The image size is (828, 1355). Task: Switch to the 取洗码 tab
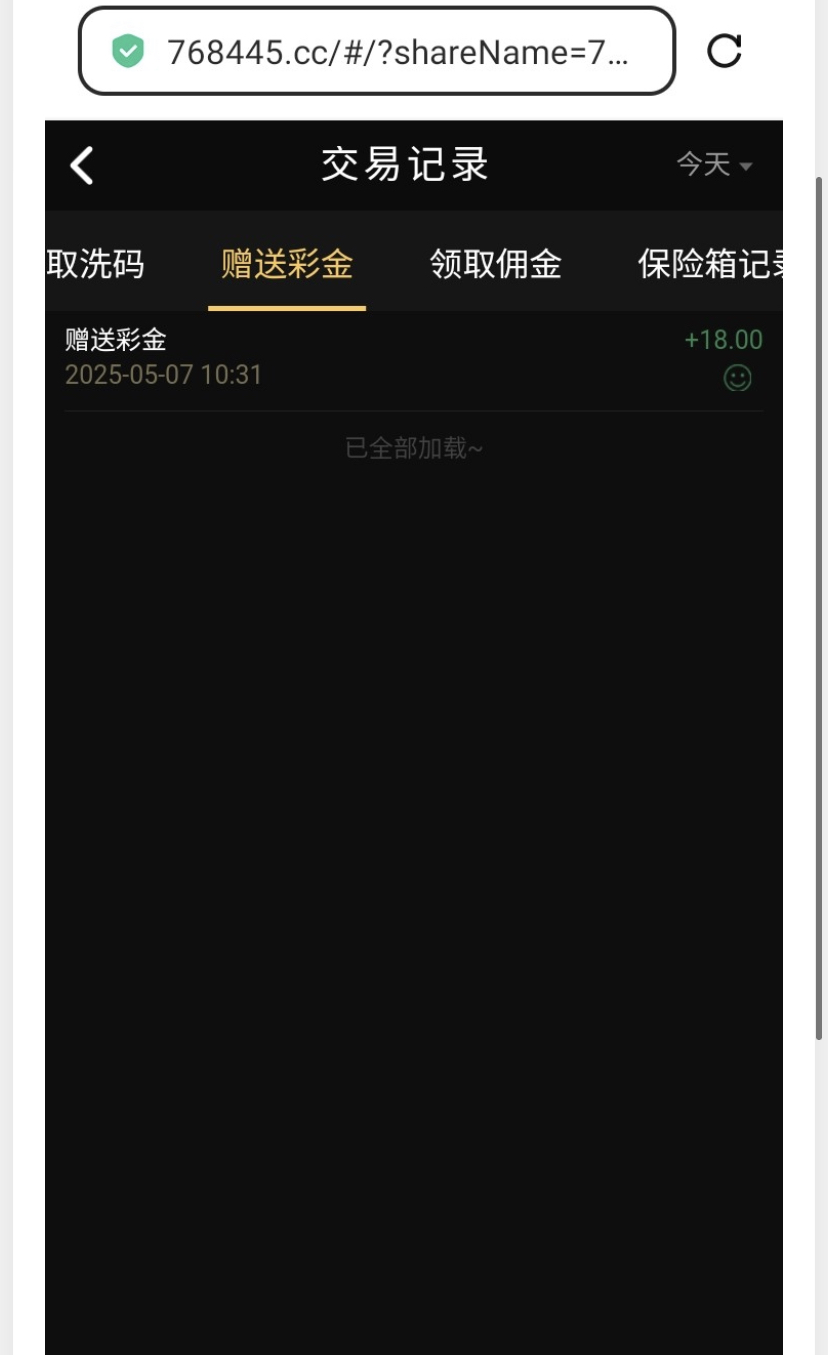click(x=95, y=265)
